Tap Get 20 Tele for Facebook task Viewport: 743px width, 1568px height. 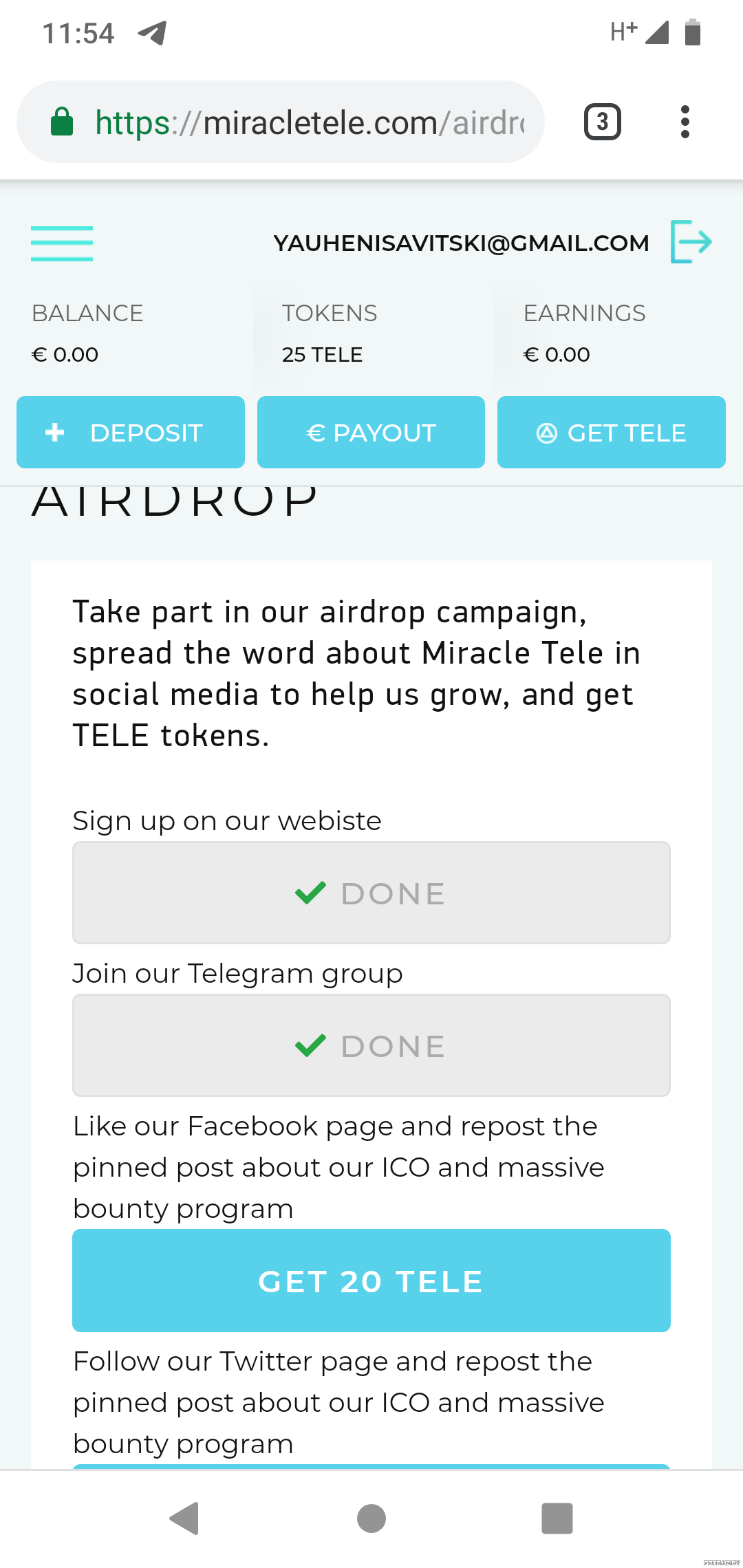click(x=371, y=1281)
